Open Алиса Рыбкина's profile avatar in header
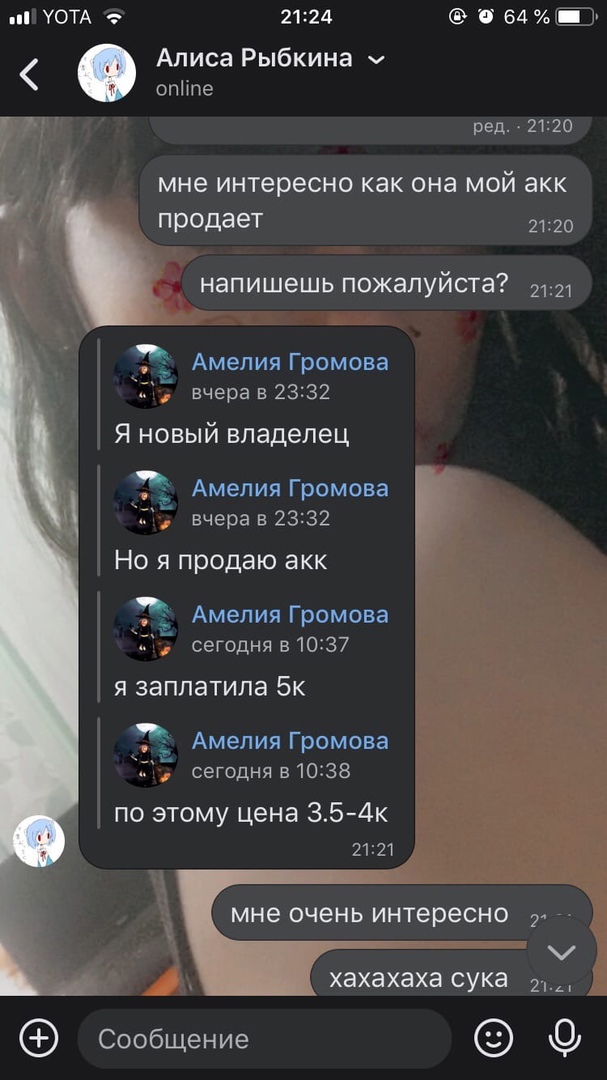The width and height of the screenshot is (607, 1080). tap(107, 74)
